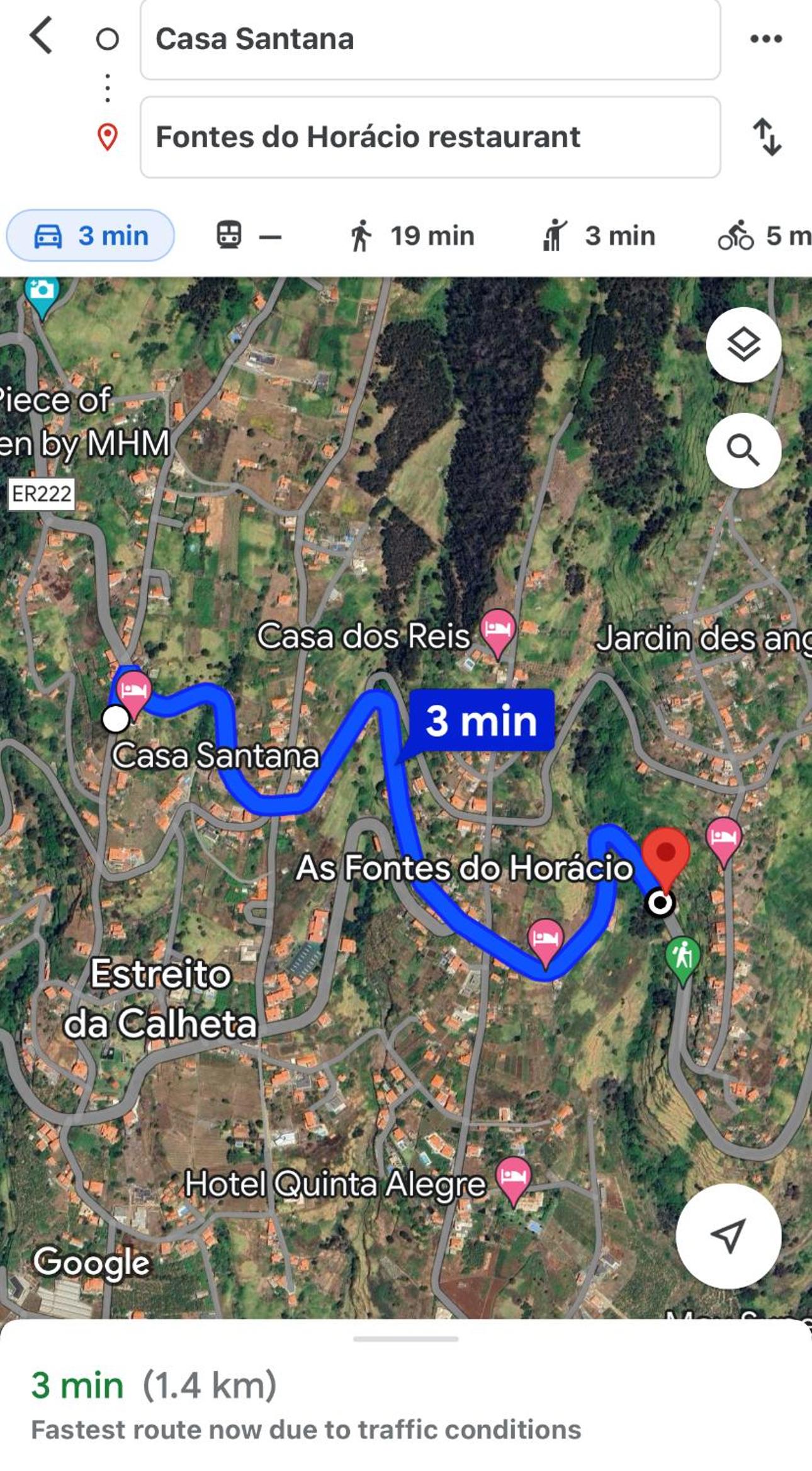Open the map layers button
This screenshot has width=812, height=1471.
point(743,345)
